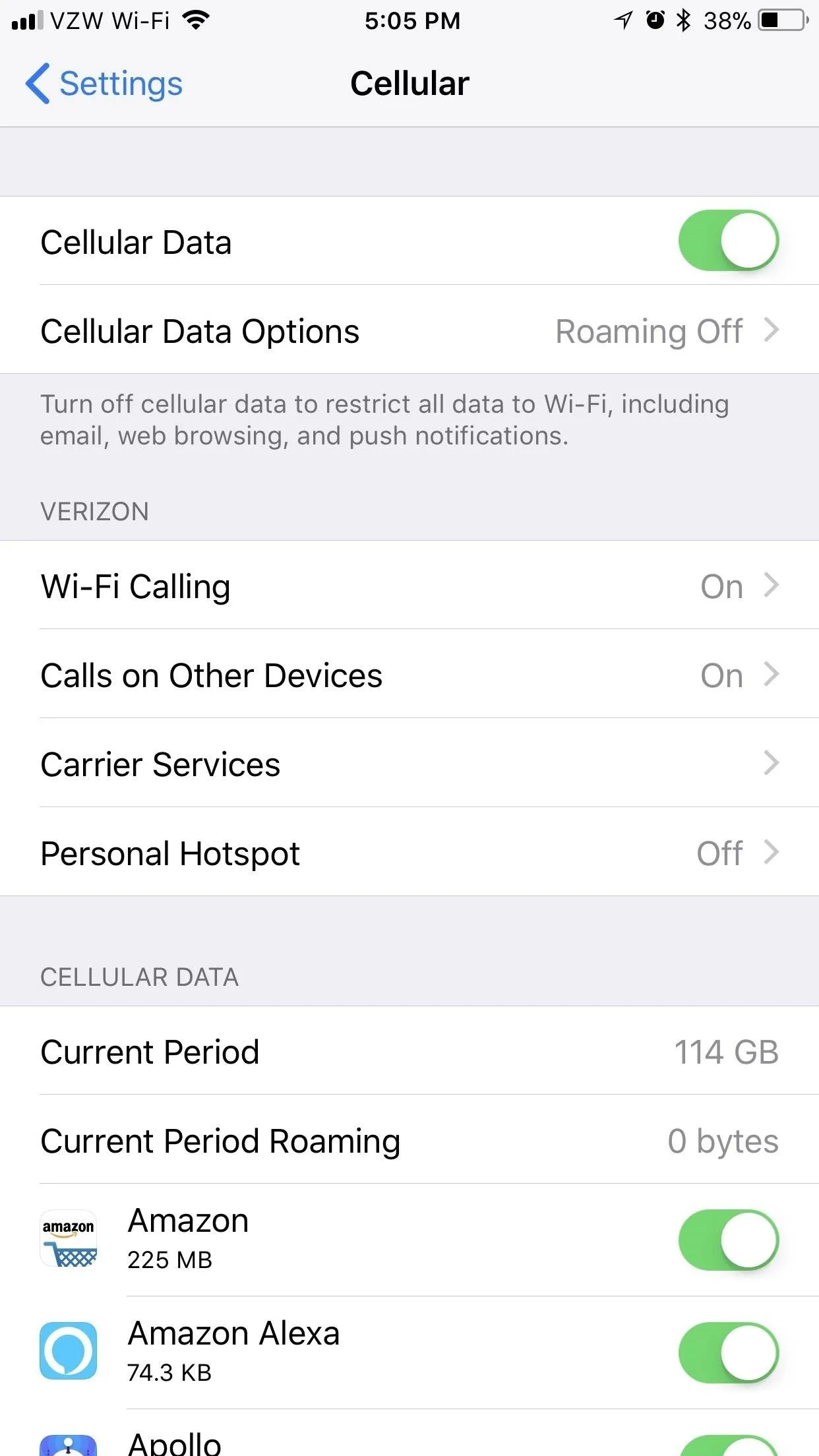The image size is (819, 1456).
Task: Open Cellular Data Options
Action: (x=409, y=330)
